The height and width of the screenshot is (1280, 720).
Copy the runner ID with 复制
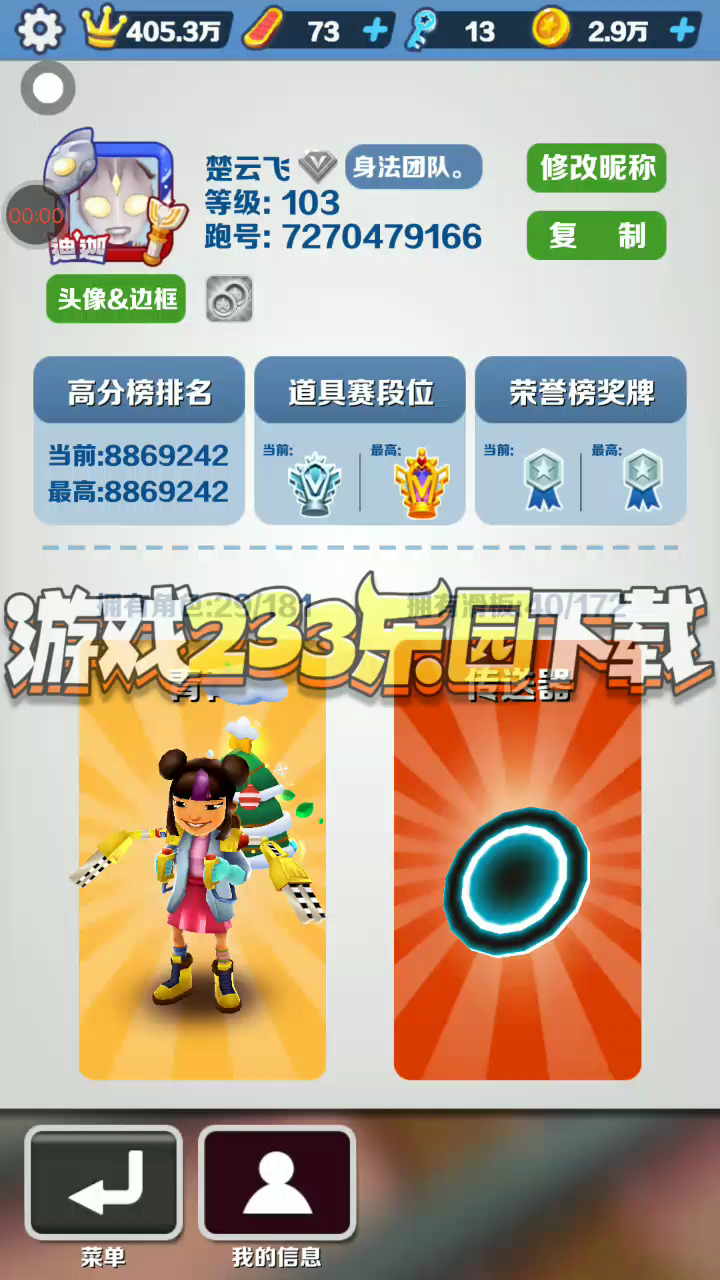pos(596,236)
